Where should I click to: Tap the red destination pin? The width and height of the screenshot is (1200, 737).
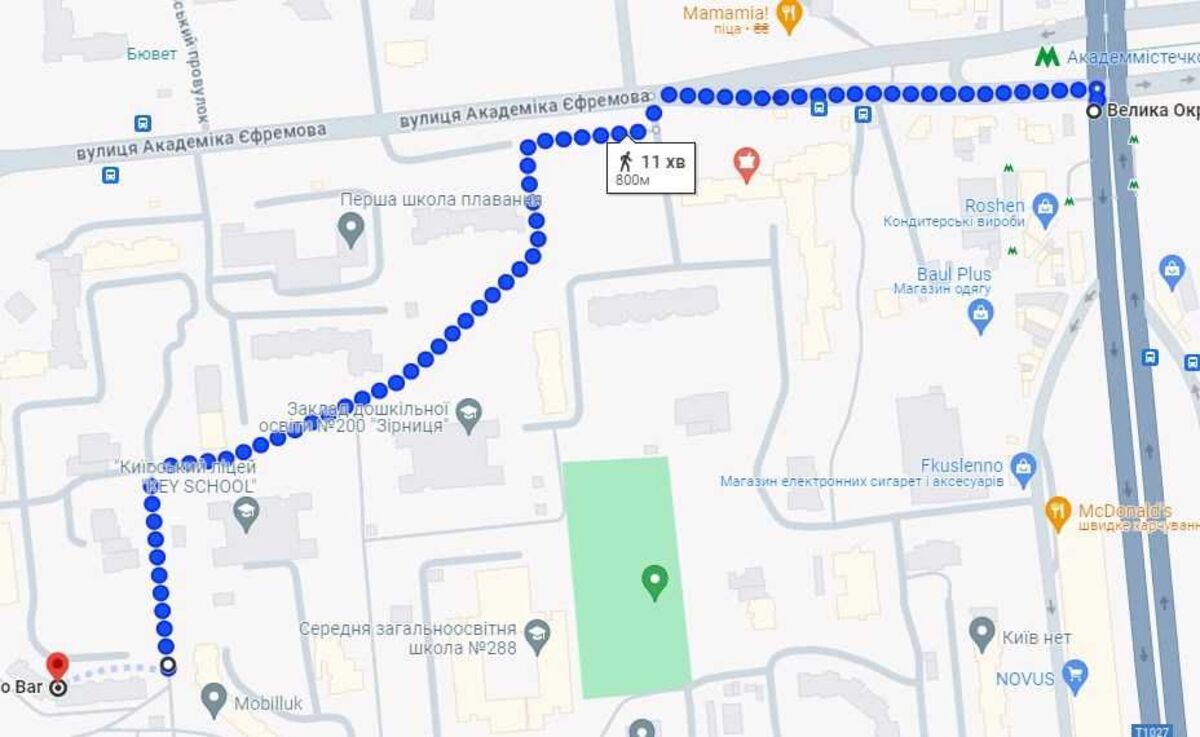tap(58, 667)
